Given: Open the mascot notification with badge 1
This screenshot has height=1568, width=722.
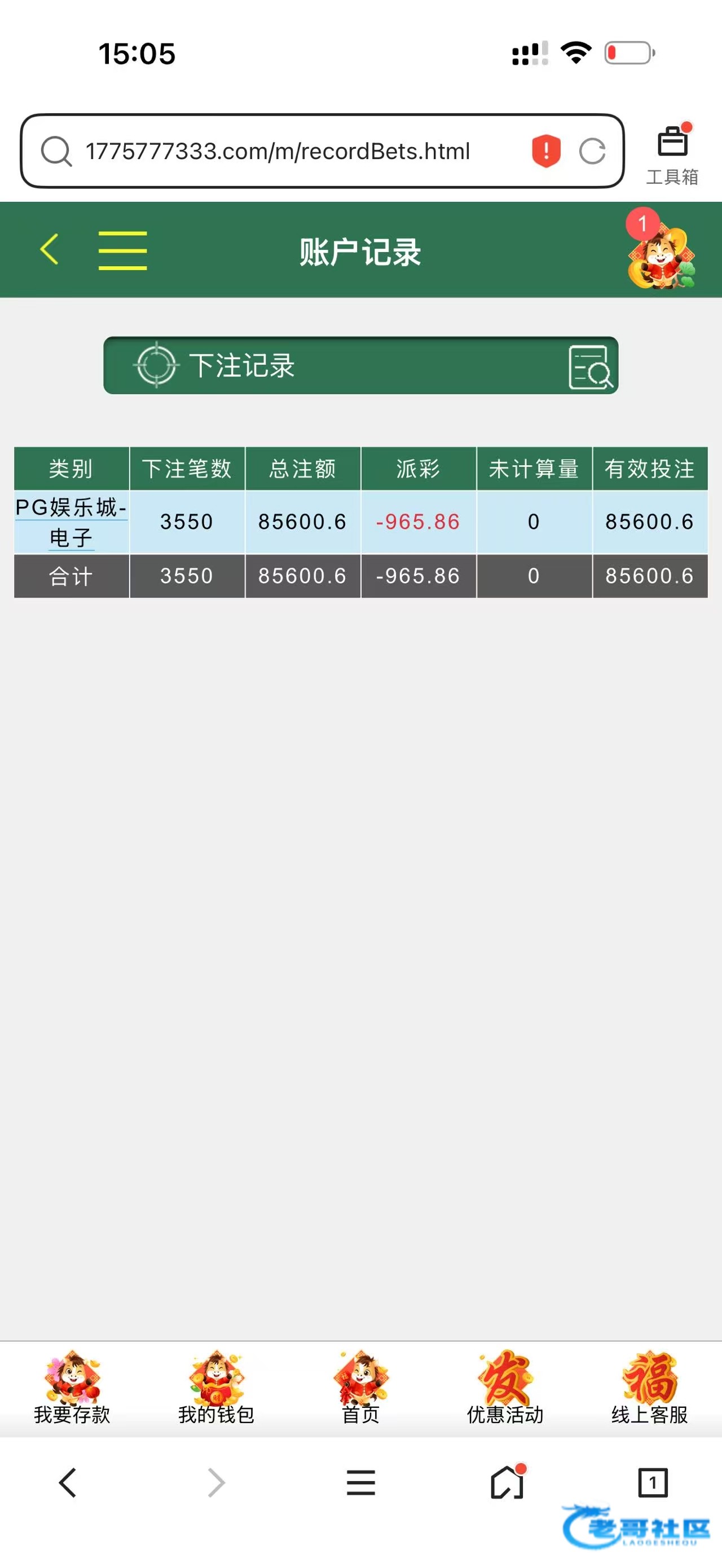Looking at the screenshot, I should point(660,251).
